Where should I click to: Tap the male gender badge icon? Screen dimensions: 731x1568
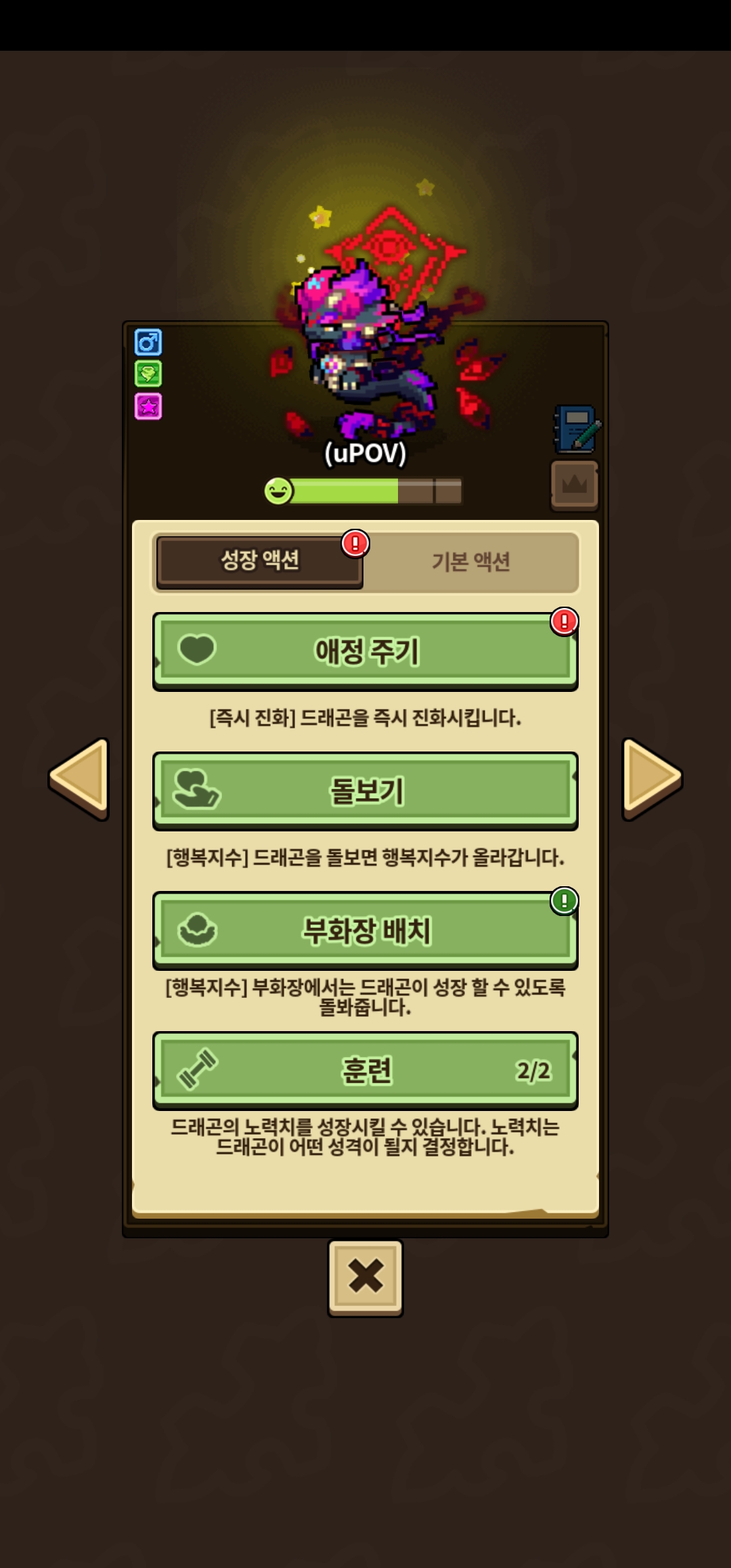click(148, 343)
